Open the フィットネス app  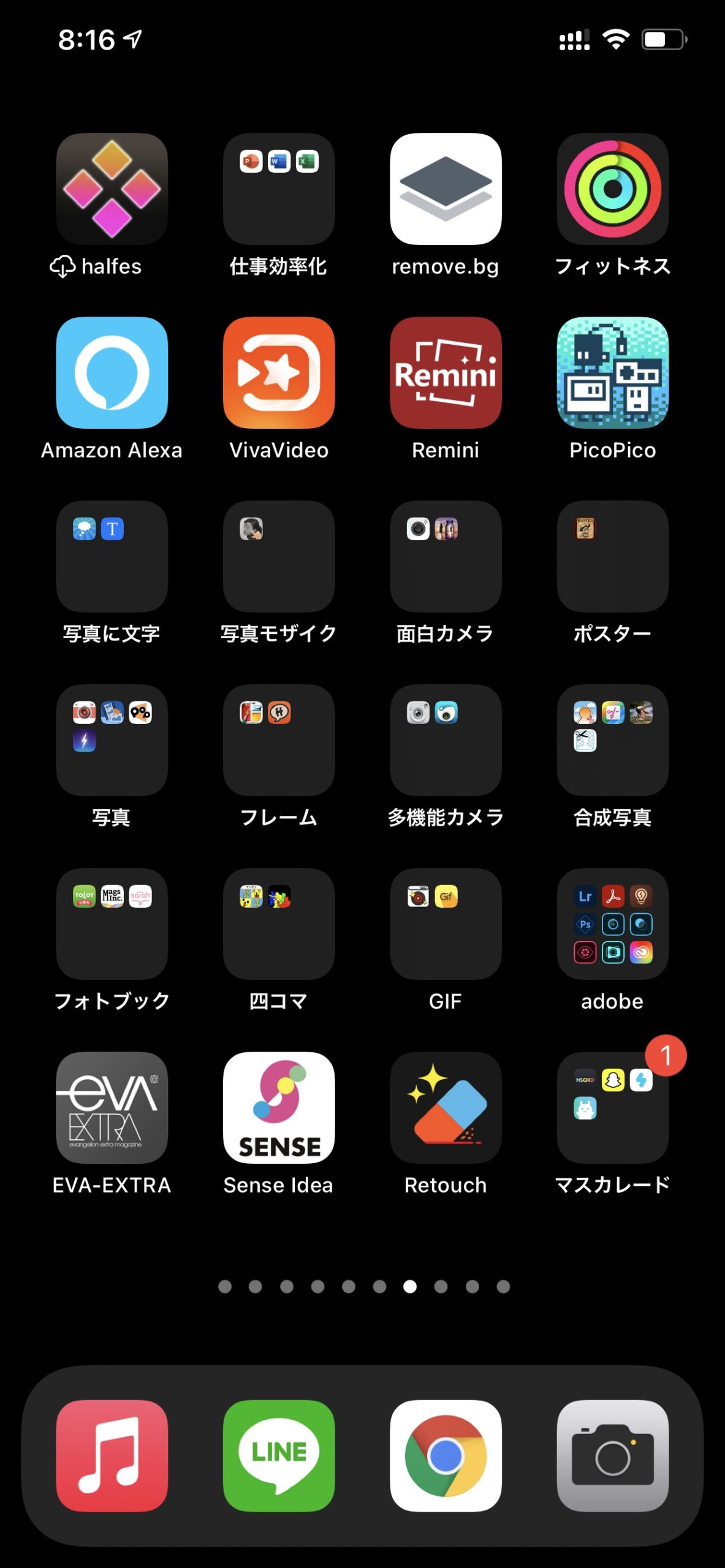[612, 189]
